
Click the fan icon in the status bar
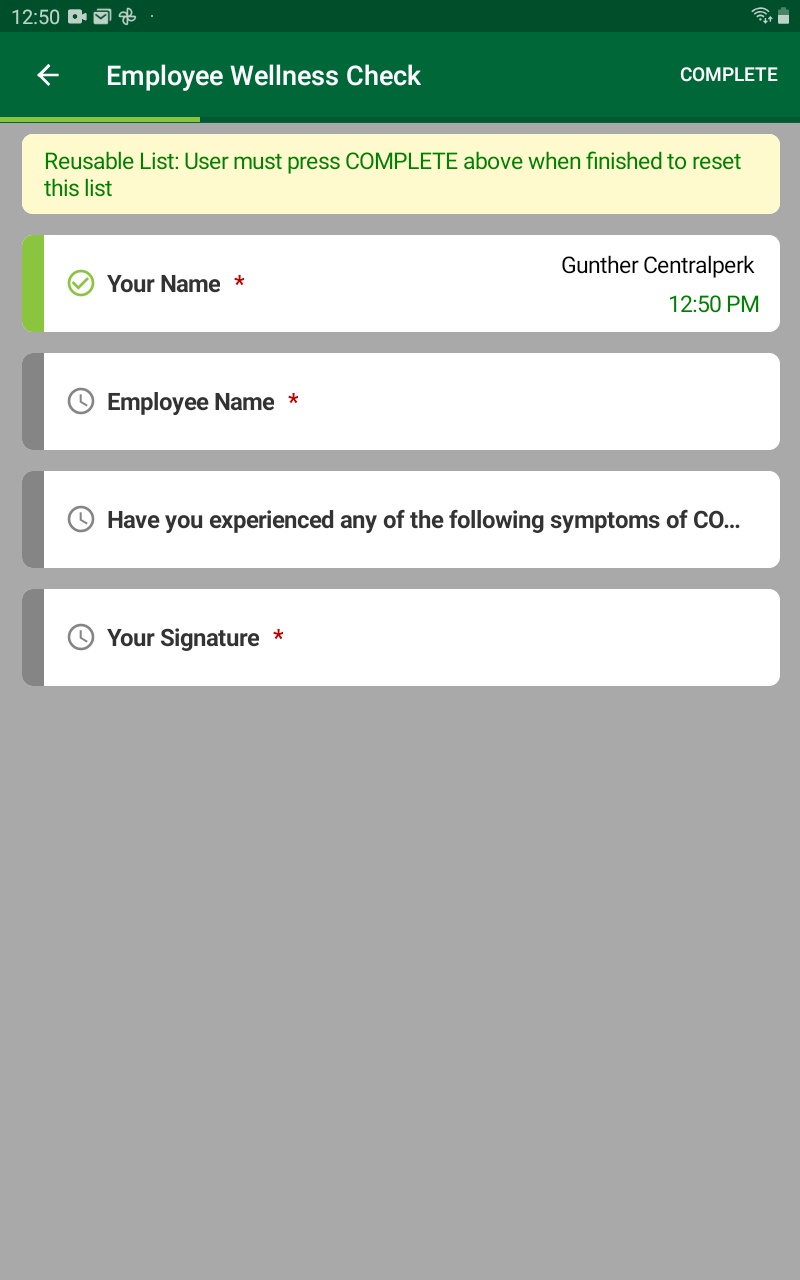click(x=127, y=16)
